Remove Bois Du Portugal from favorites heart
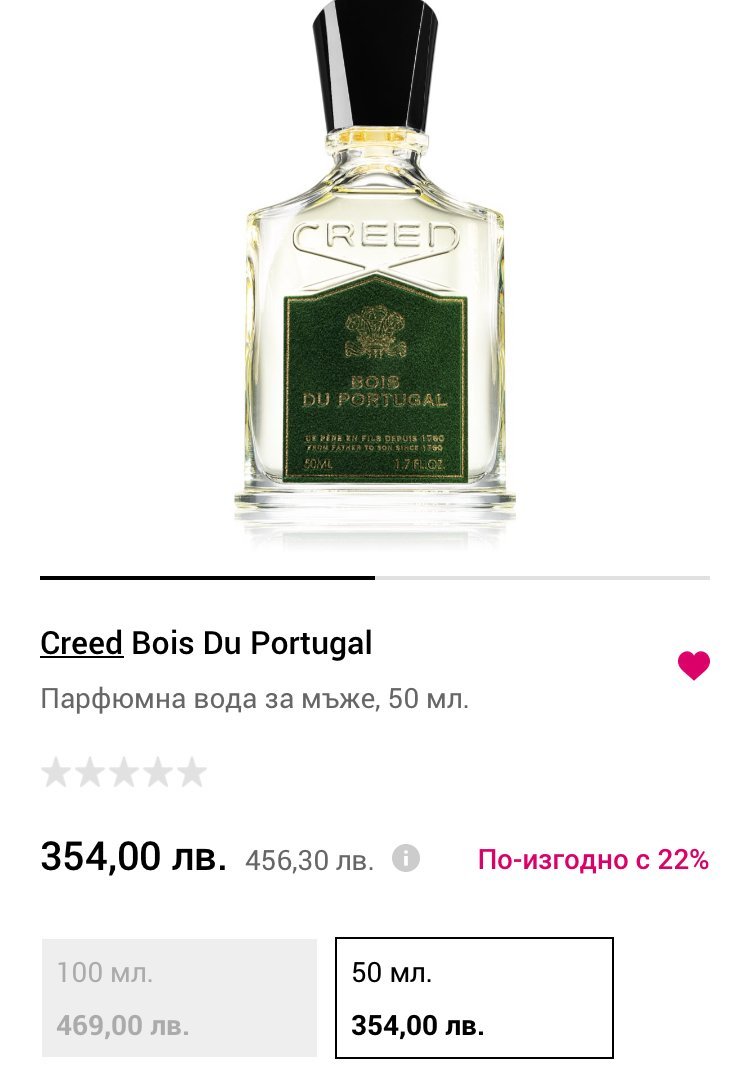 (693, 665)
